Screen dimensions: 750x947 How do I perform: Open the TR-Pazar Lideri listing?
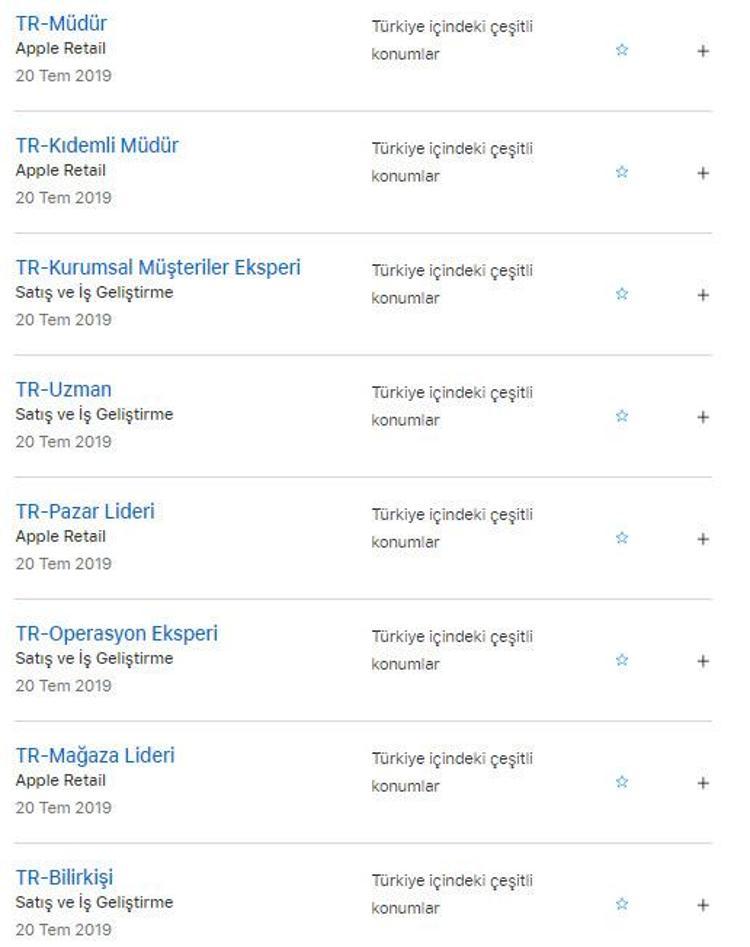click(85, 511)
